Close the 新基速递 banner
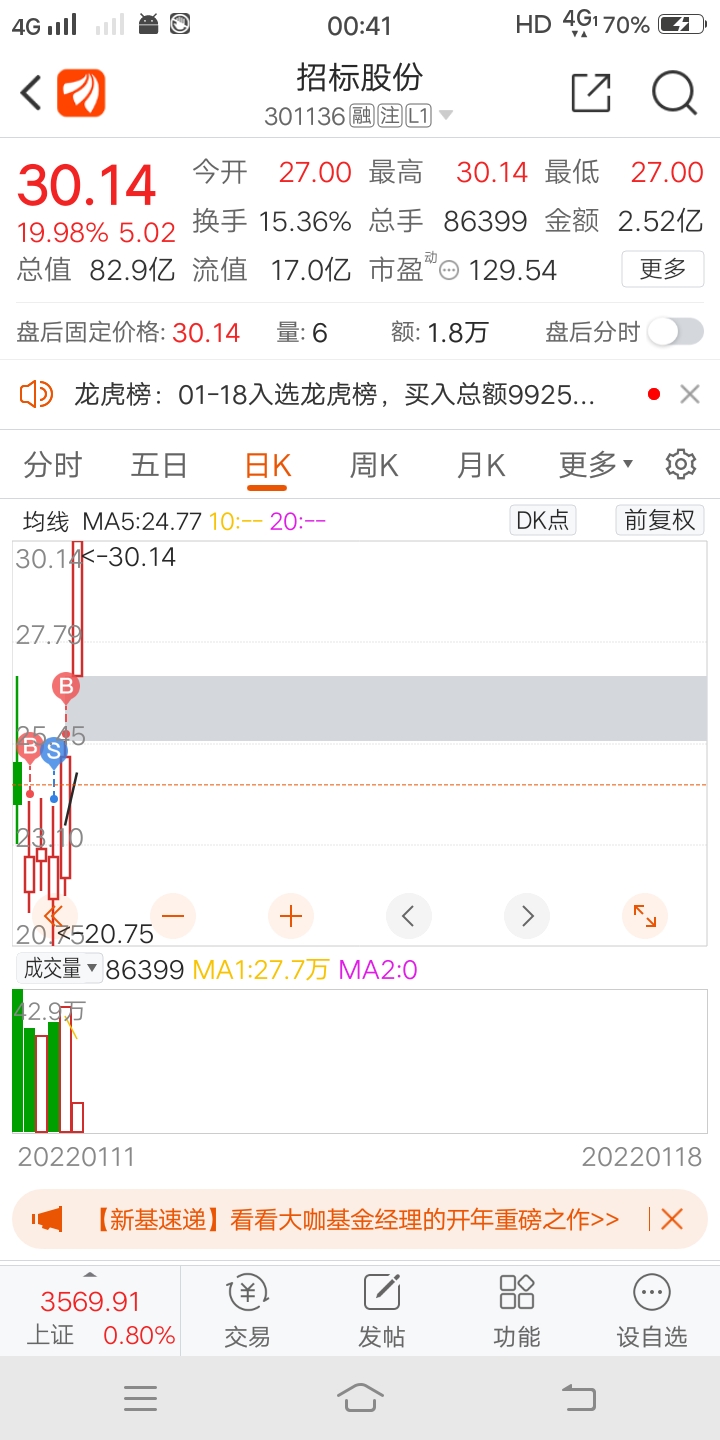 coord(672,1219)
